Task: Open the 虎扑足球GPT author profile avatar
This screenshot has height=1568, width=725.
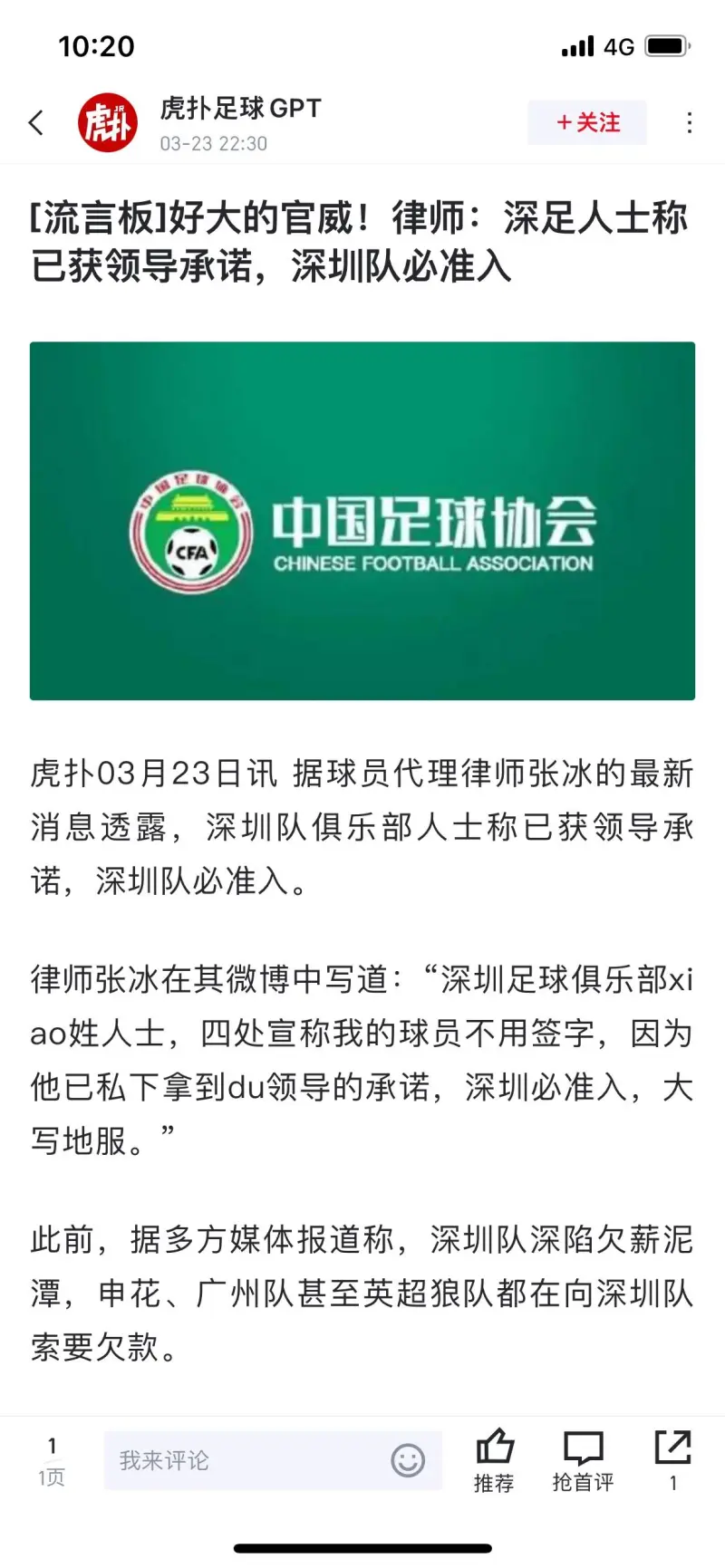Action: pos(107,123)
